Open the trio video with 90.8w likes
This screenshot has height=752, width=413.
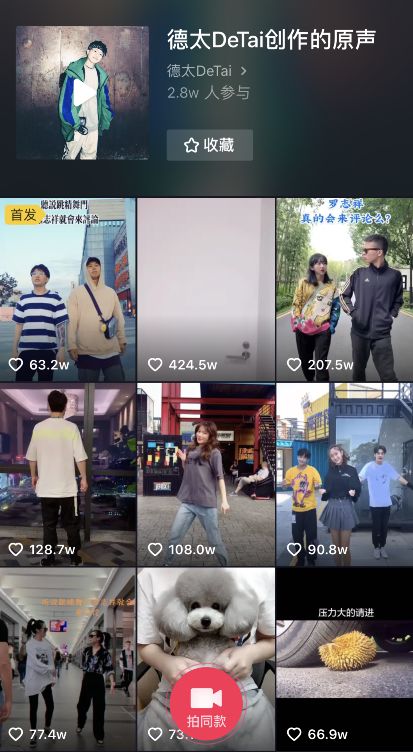point(345,474)
